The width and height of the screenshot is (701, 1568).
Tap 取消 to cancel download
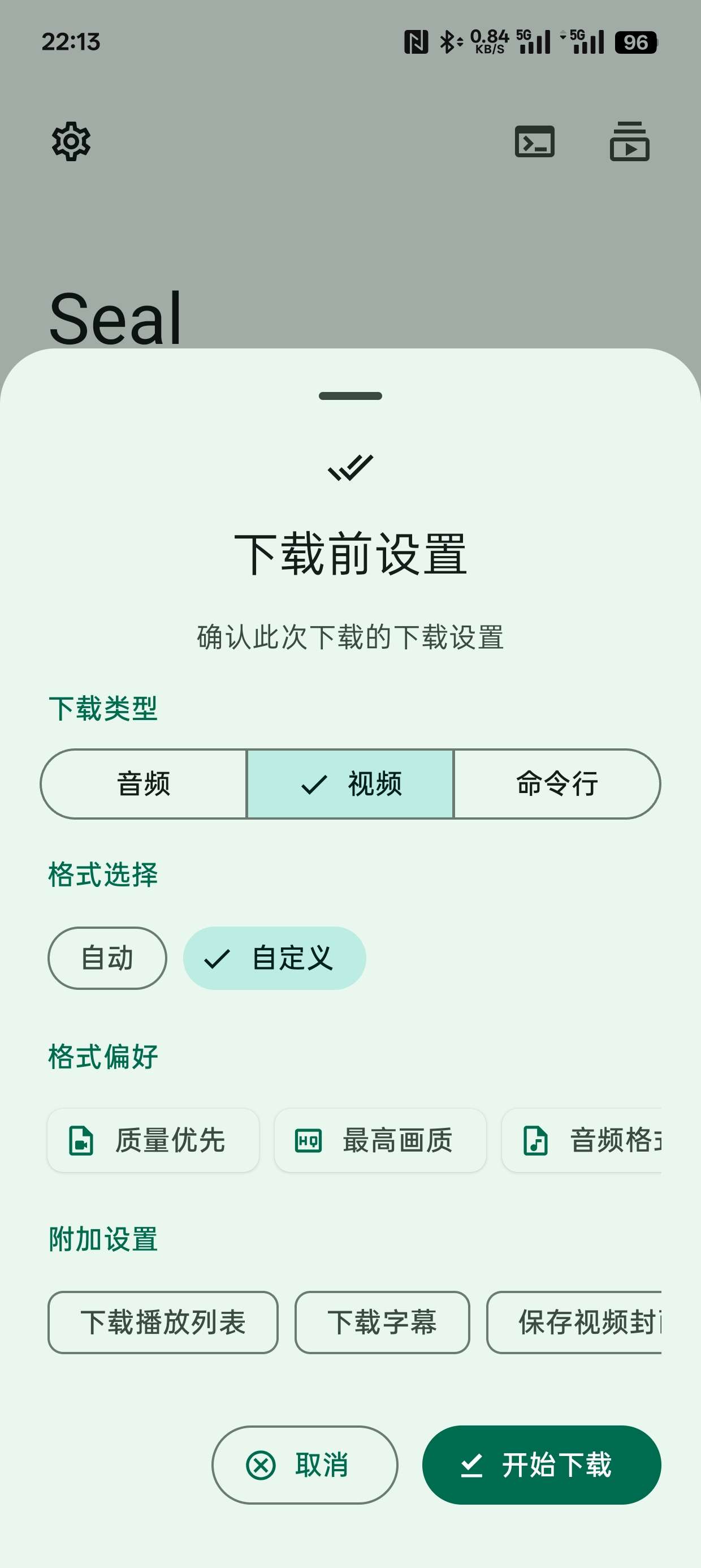(305, 1464)
